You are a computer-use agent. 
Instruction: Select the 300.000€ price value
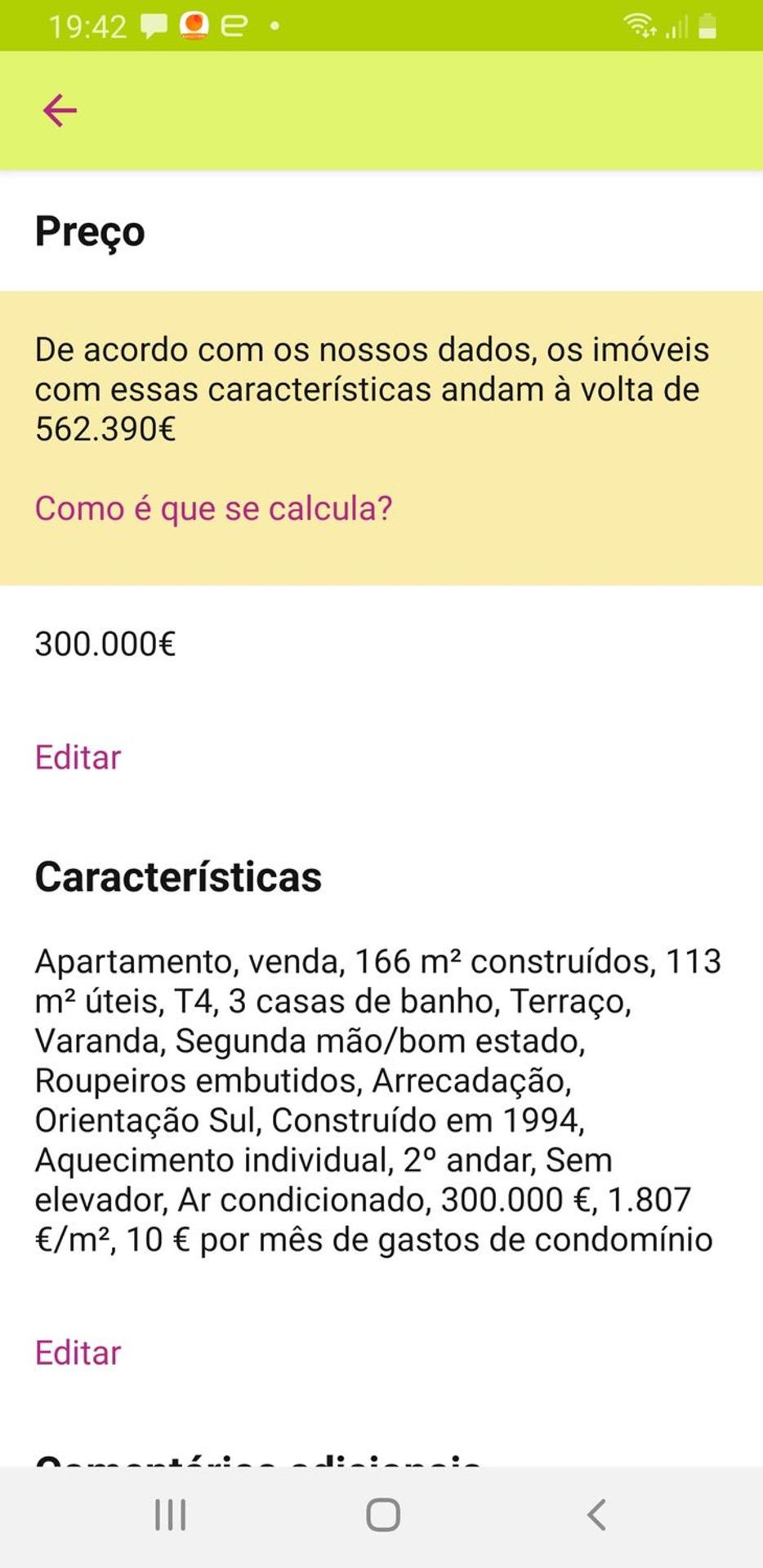(105, 644)
